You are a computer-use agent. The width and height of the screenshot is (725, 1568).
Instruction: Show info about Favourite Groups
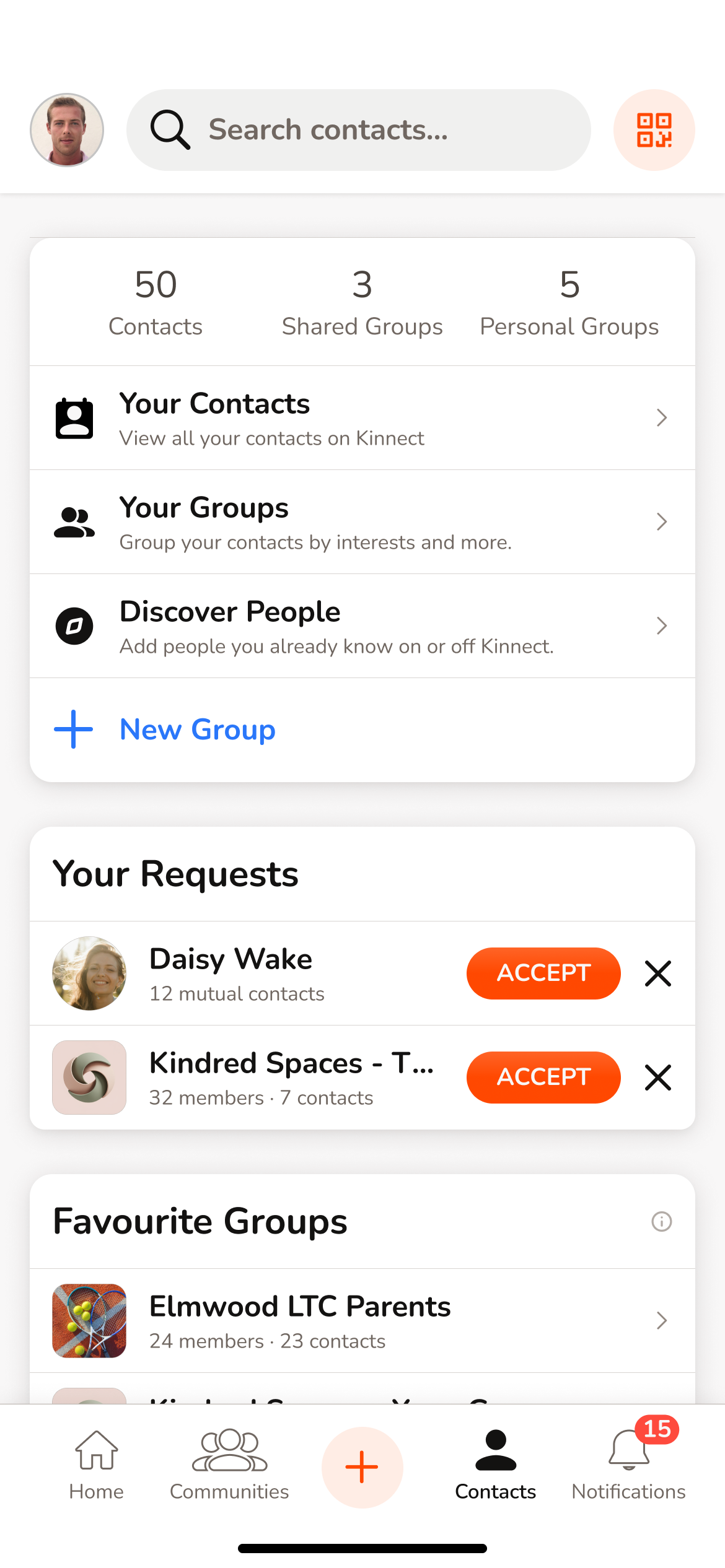point(661,1221)
